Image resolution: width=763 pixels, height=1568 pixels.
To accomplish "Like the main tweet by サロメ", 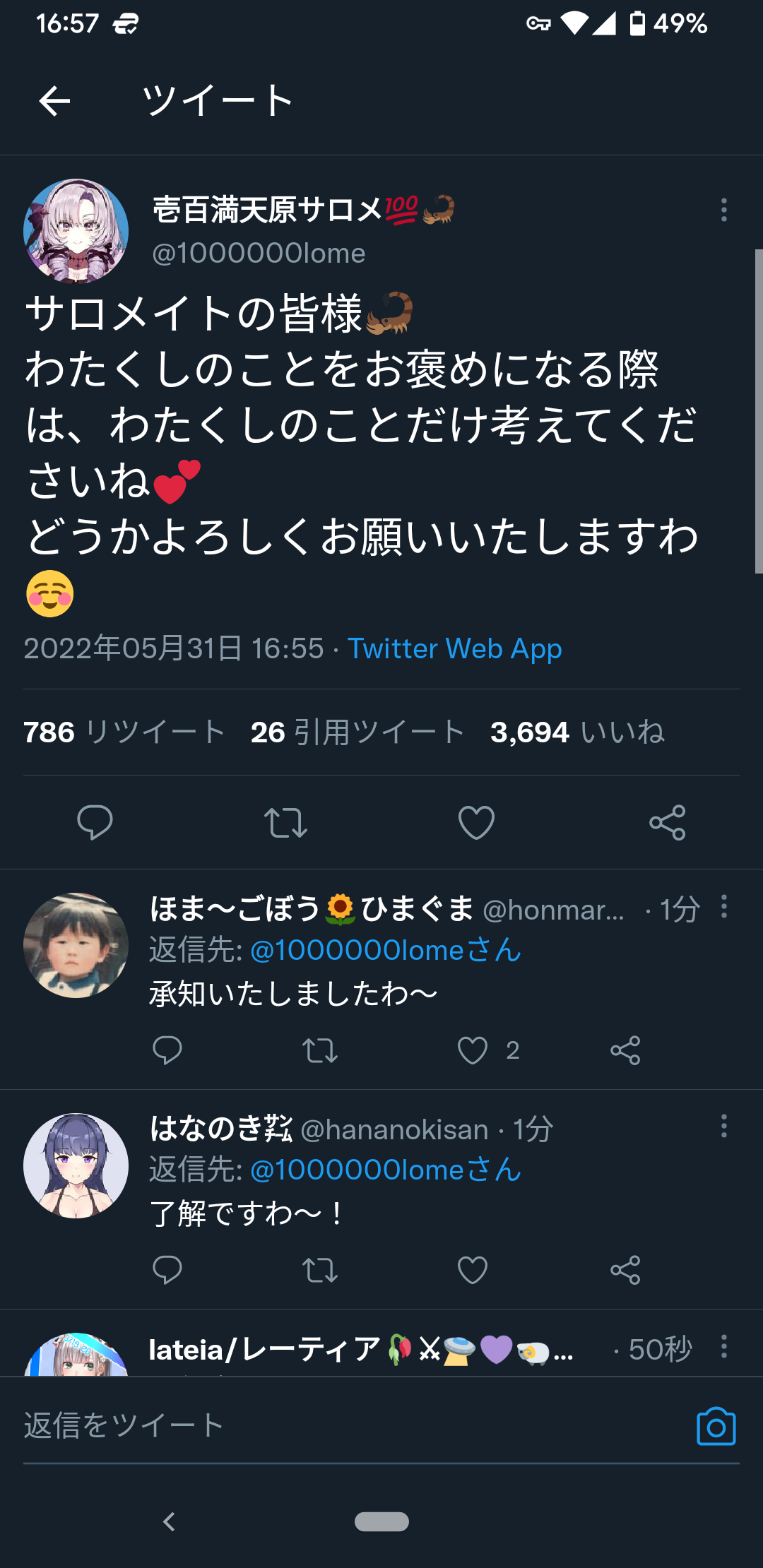I will [x=476, y=822].
